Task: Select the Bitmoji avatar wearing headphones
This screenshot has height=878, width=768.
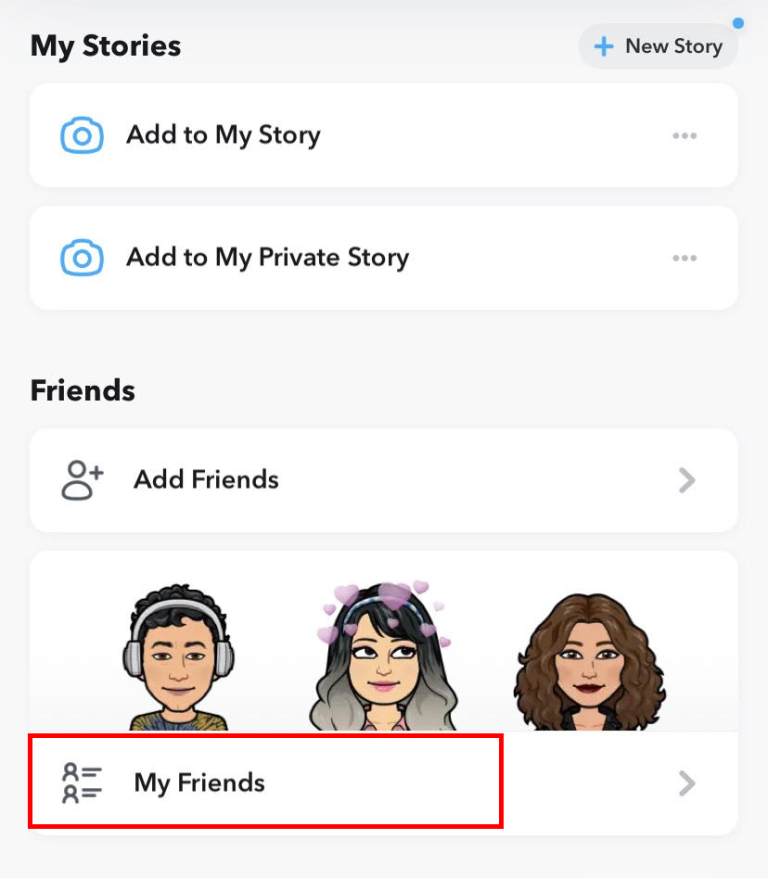Action: tap(178, 650)
